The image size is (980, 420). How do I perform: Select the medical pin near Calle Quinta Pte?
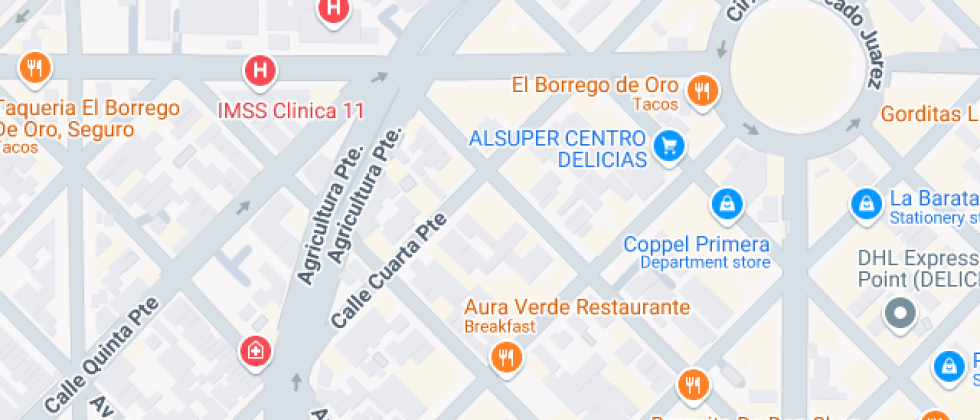click(256, 352)
